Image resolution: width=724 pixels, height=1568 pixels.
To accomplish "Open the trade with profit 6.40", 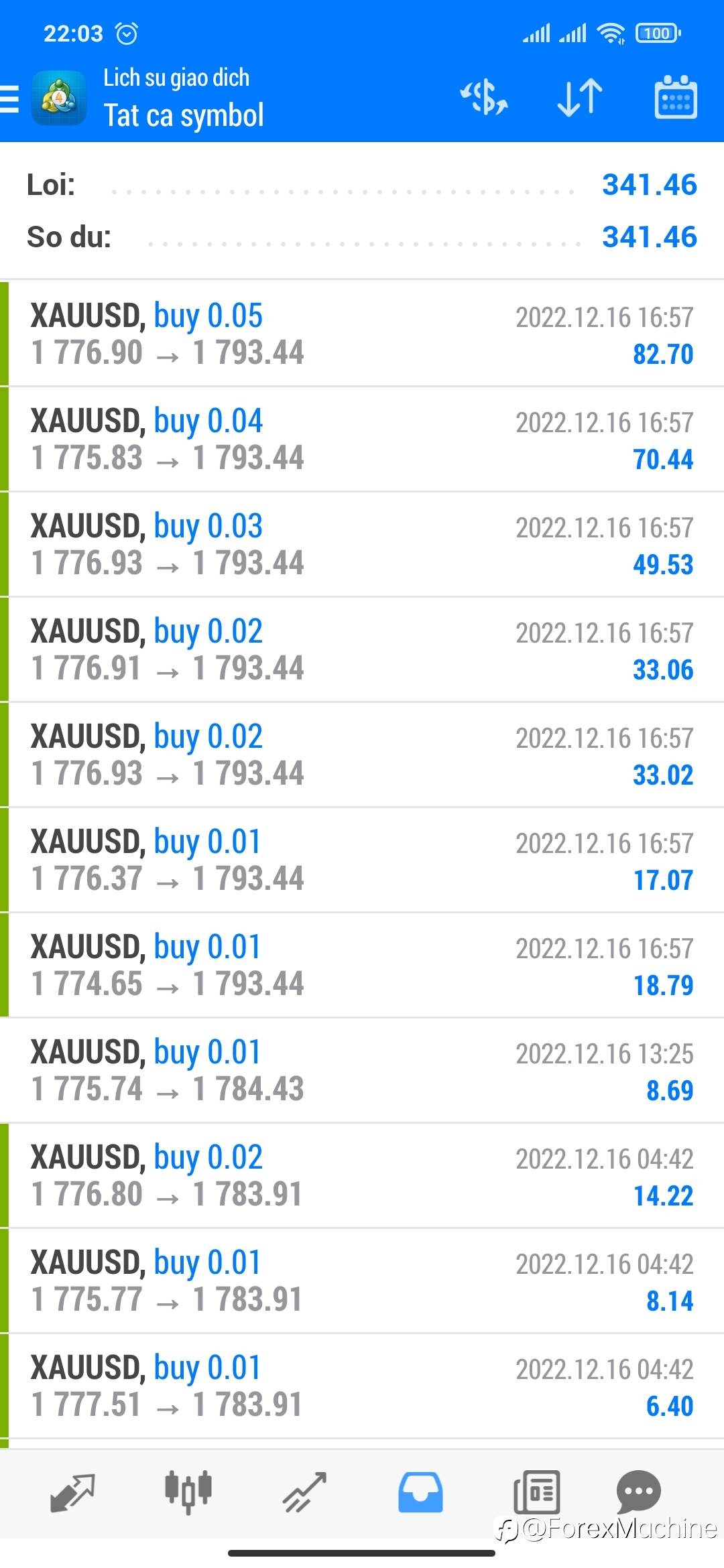I will coord(362,1386).
